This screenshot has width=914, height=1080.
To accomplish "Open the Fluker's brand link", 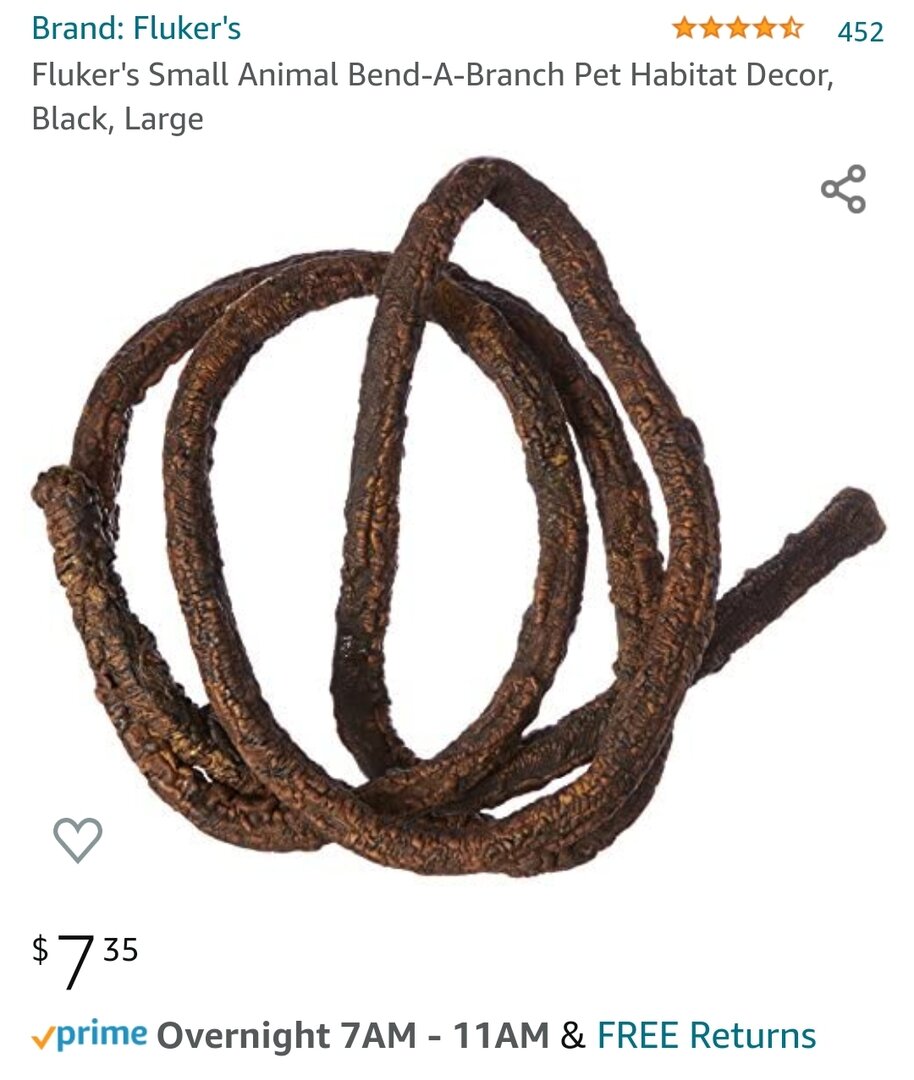I will click(x=136, y=28).
